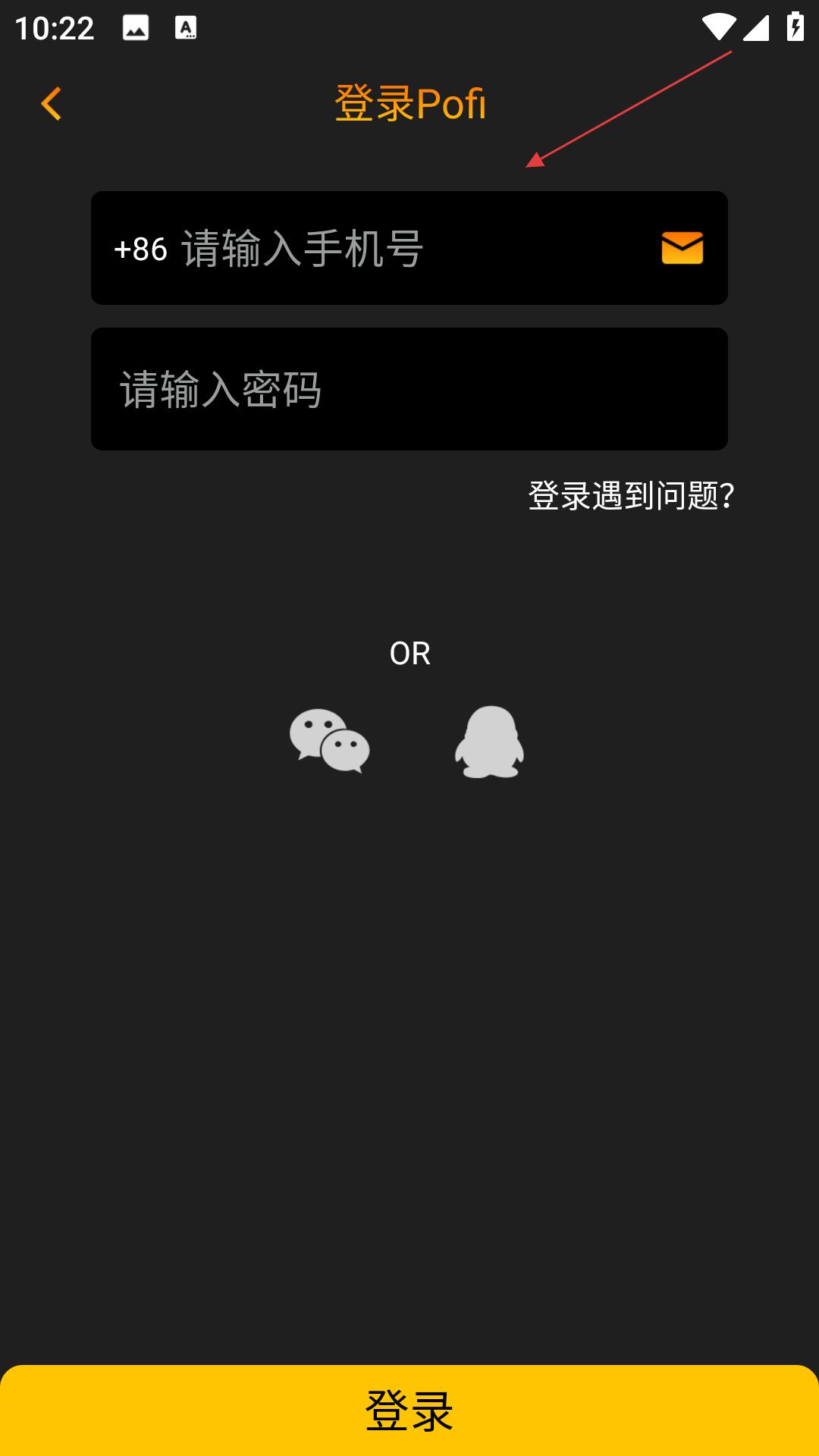Log in with QQ penguin icon
Screen dimensions: 819x1456
[x=489, y=742]
